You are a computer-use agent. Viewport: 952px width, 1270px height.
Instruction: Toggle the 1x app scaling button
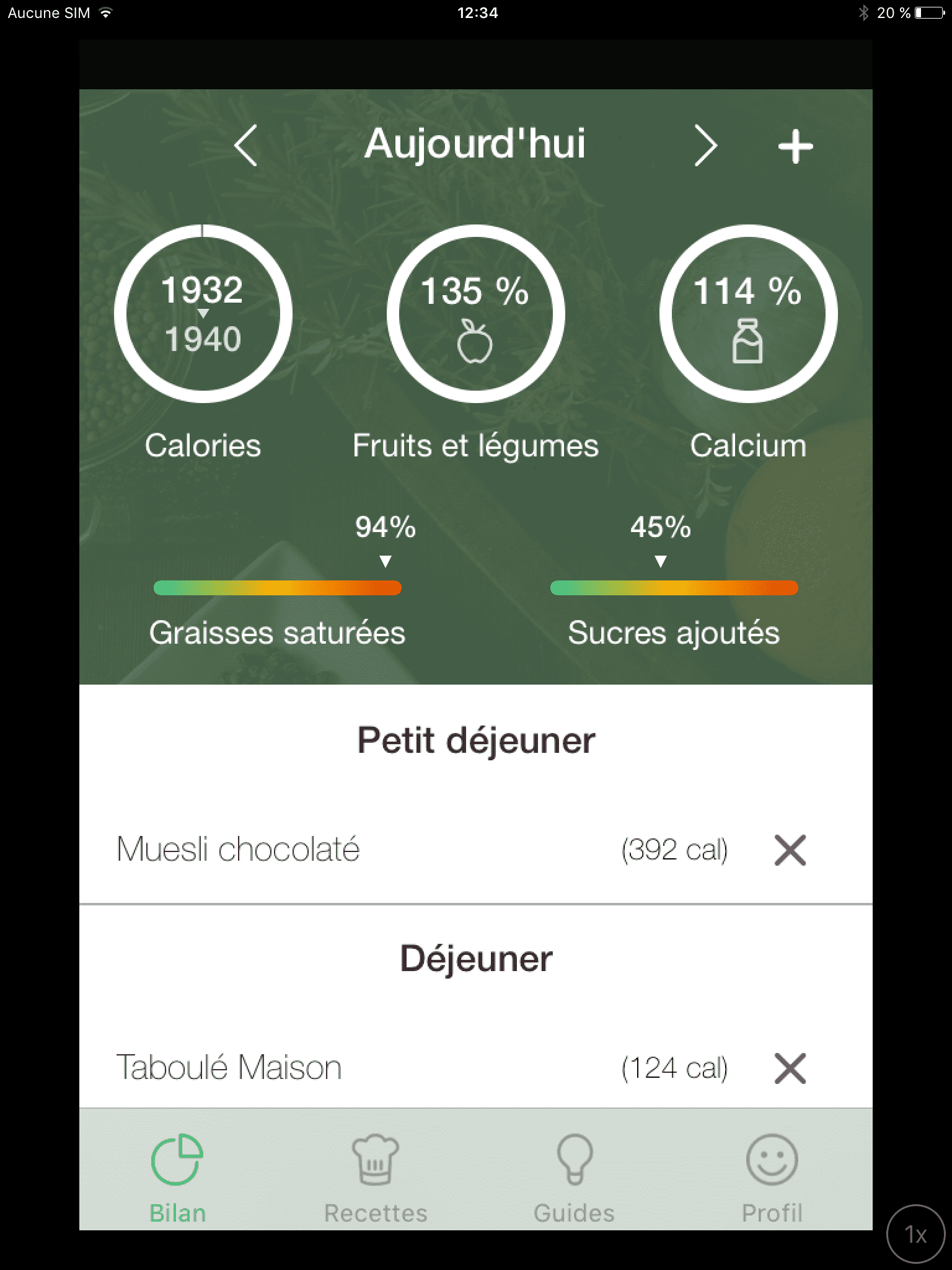click(915, 1234)
